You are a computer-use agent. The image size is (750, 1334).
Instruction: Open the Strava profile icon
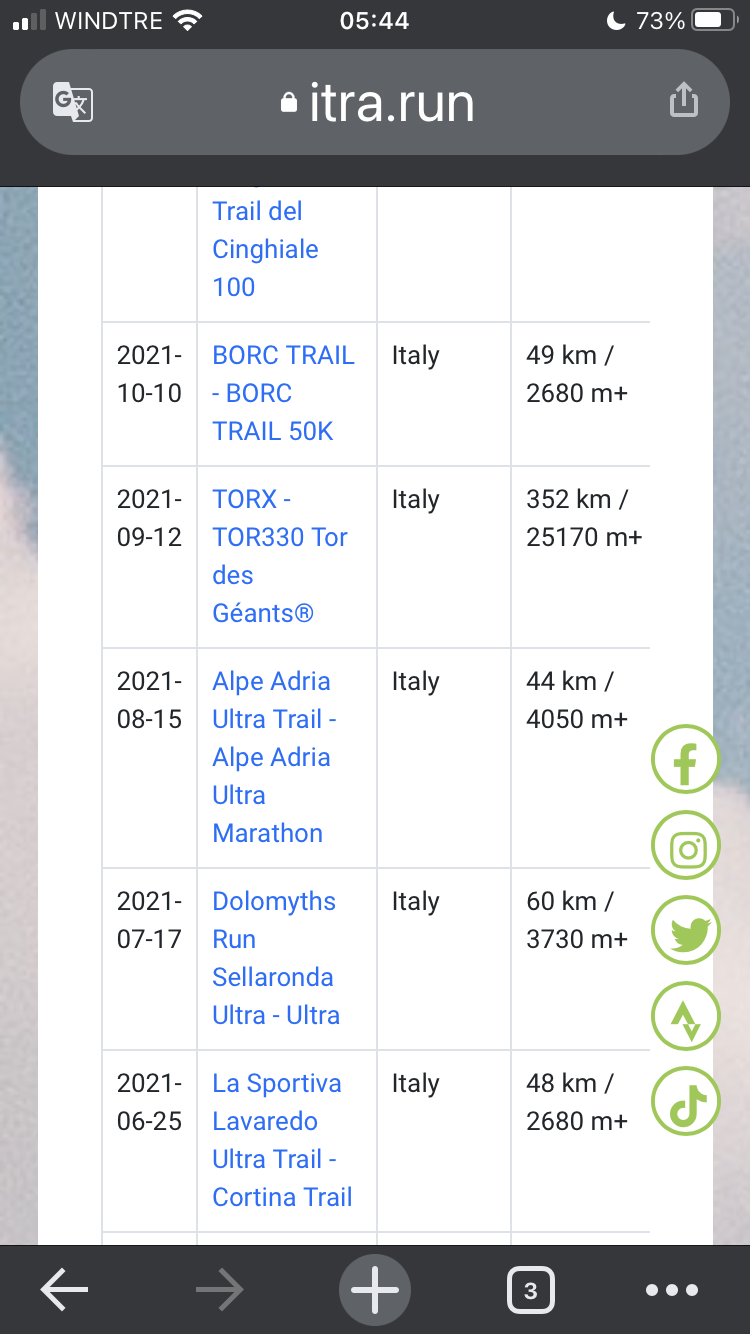click(x=685, y=1017)
